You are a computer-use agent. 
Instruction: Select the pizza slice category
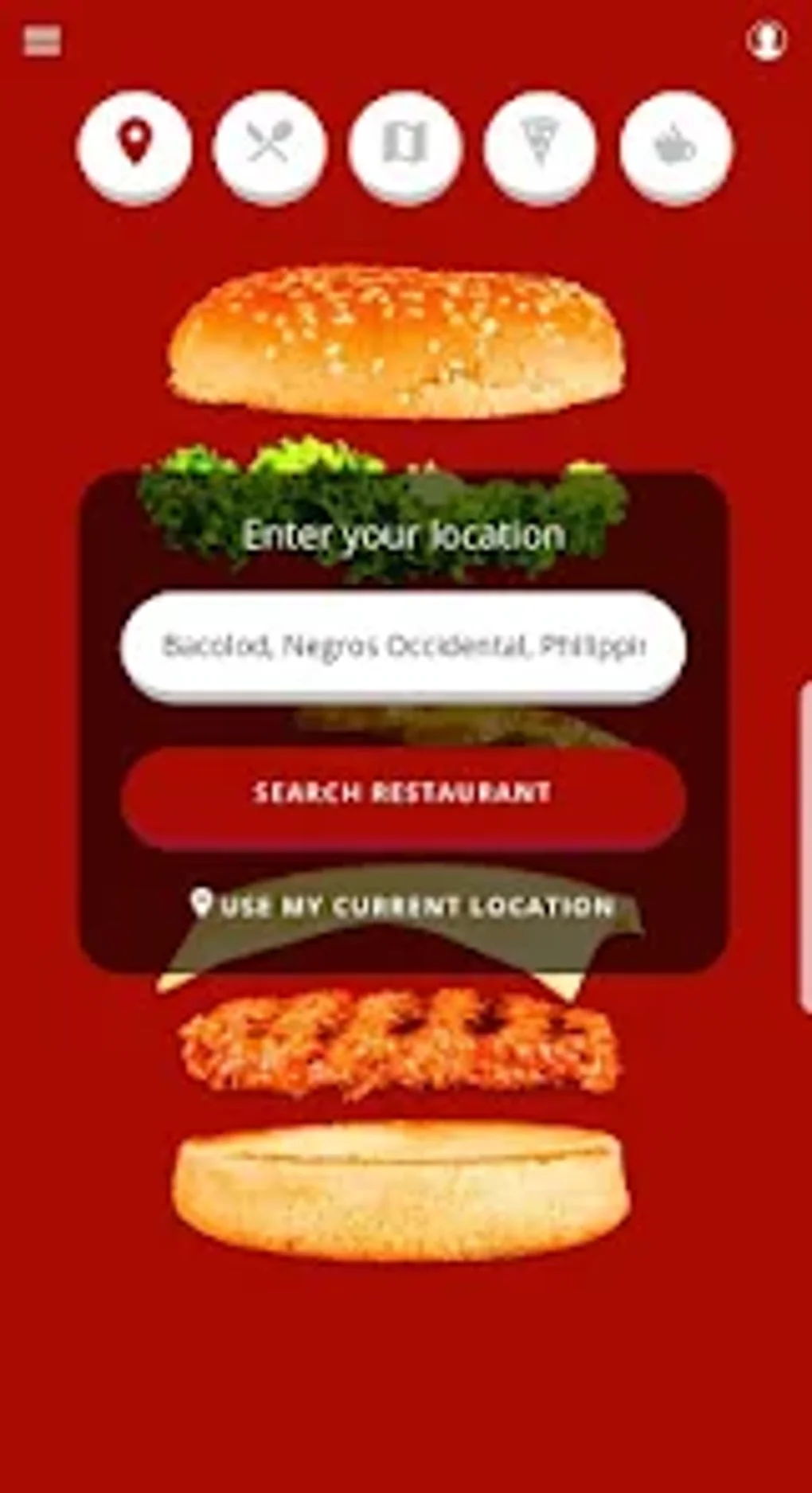540,146
